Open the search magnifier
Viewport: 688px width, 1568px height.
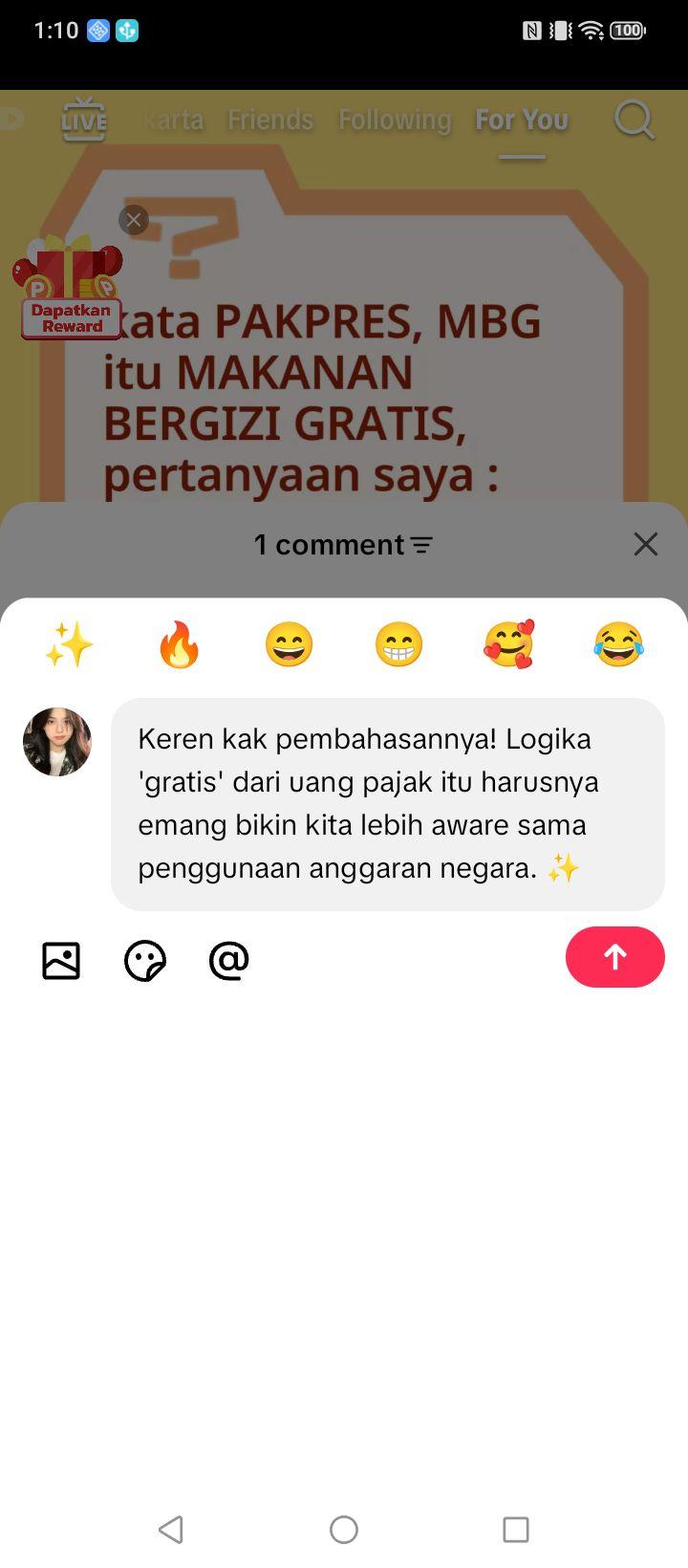[x=634, y=120]
